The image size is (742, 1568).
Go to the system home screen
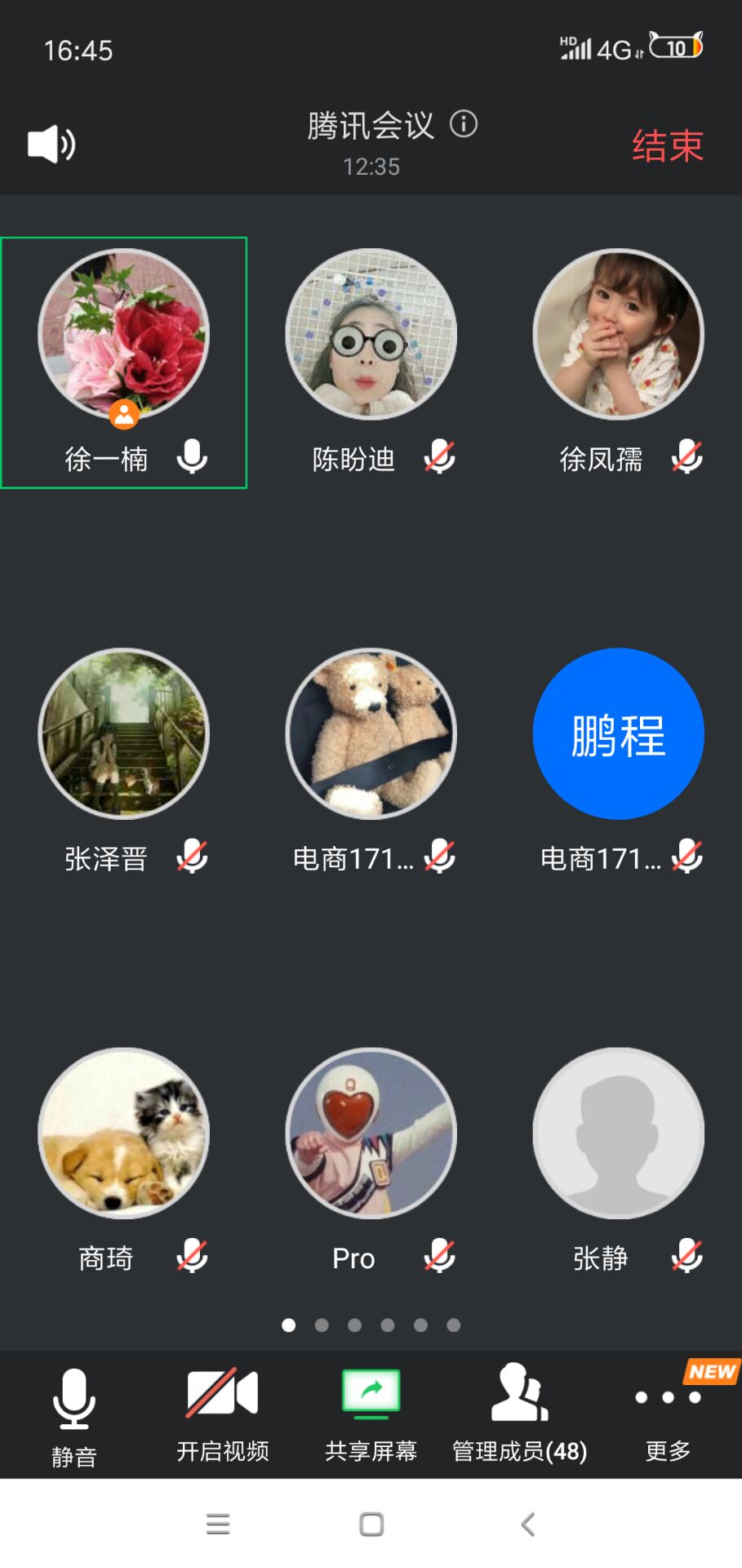(x=371, y=1524)
